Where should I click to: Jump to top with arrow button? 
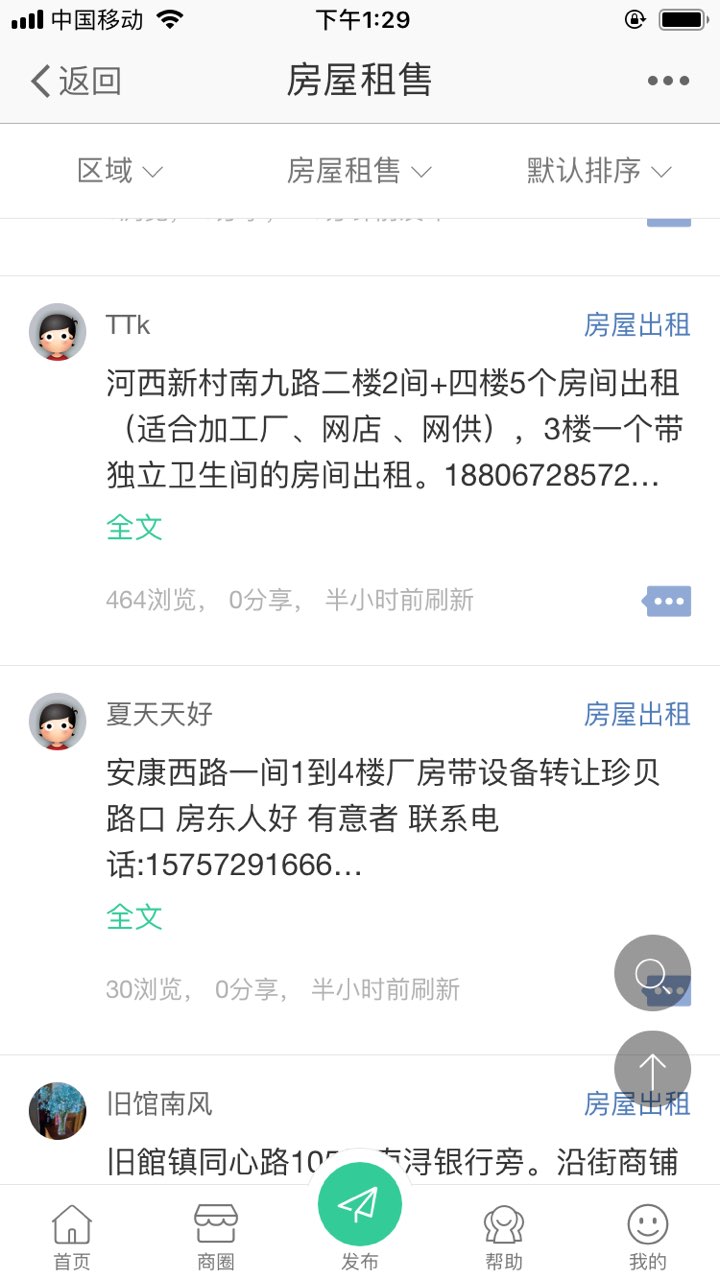tap(652, 1069)
